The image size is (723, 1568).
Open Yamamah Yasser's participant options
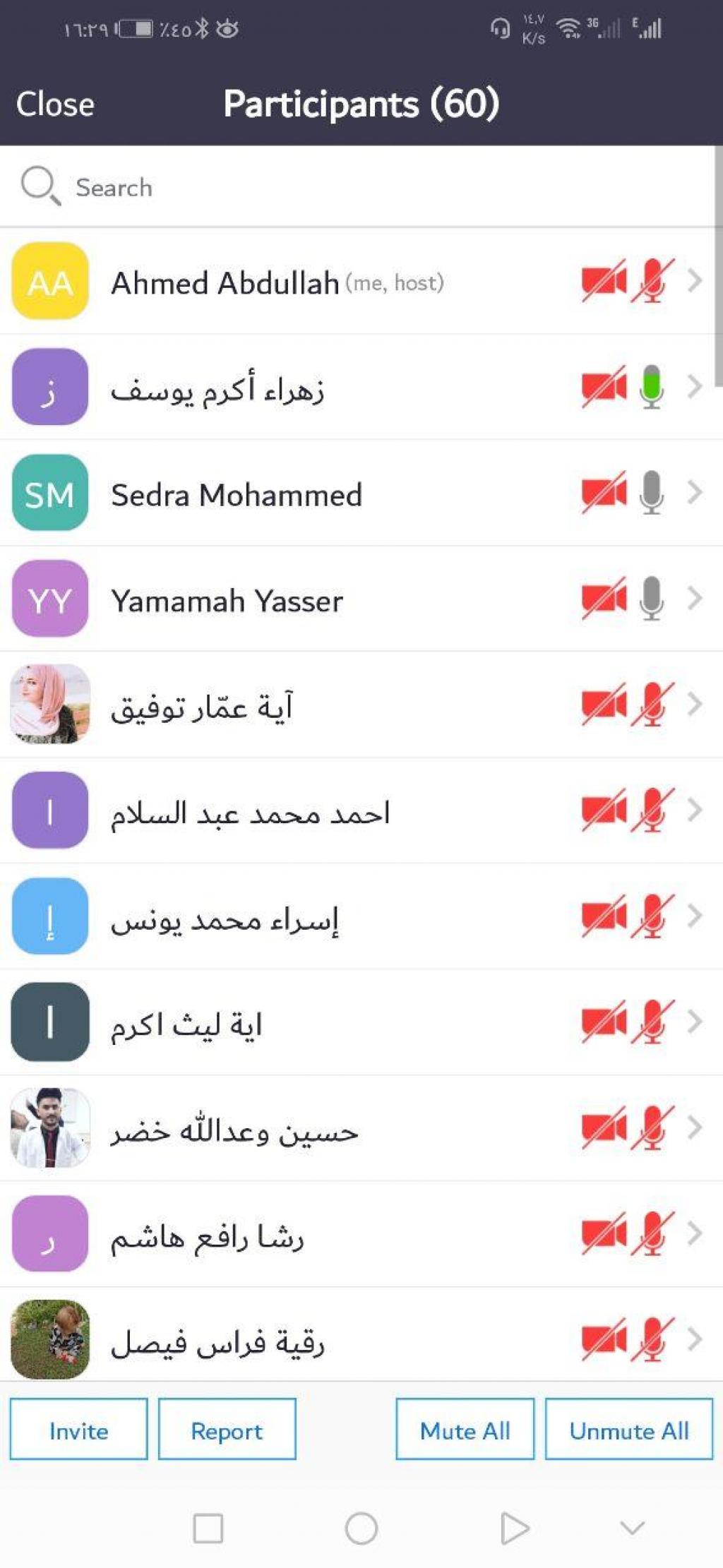[353, 599]
